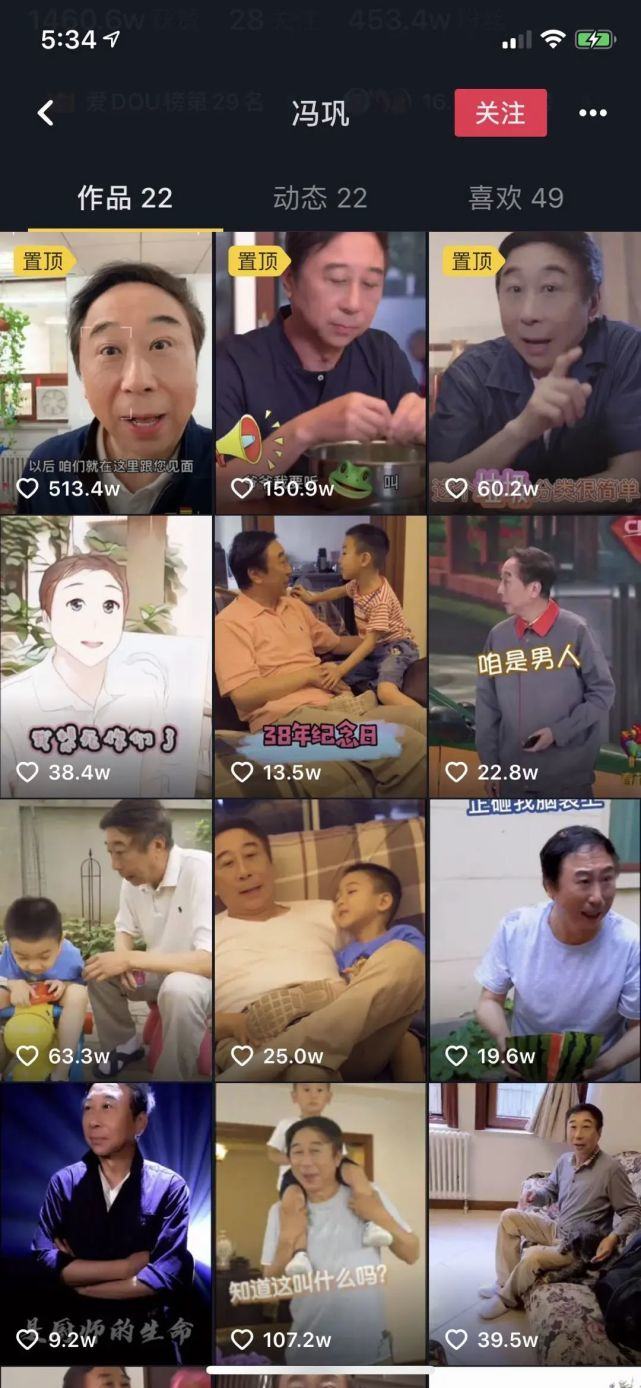Open the video with 63.3w likes
This screenshot has height=1388, width=641.
coord(106,940)
